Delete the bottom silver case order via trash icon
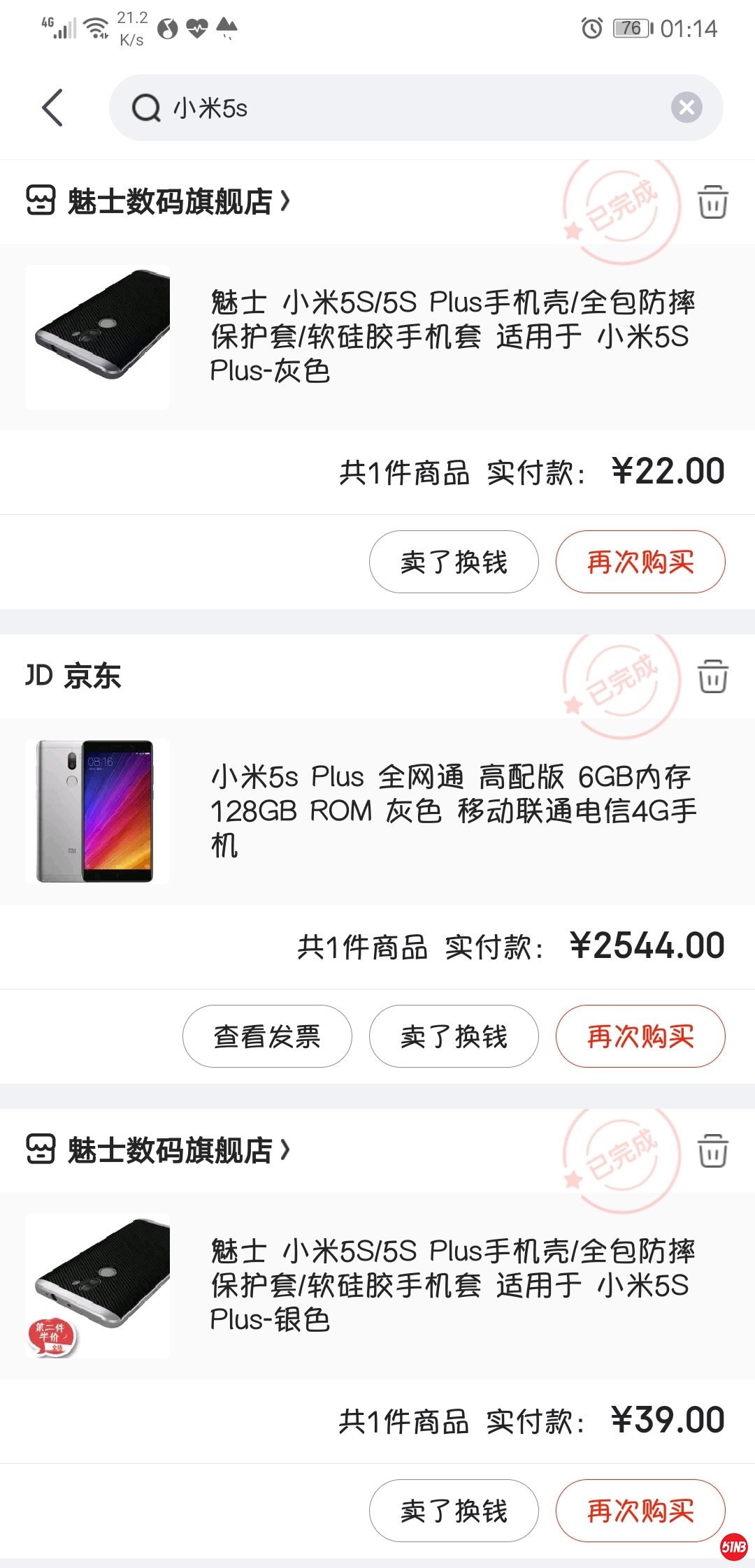 click(712, 1152)
